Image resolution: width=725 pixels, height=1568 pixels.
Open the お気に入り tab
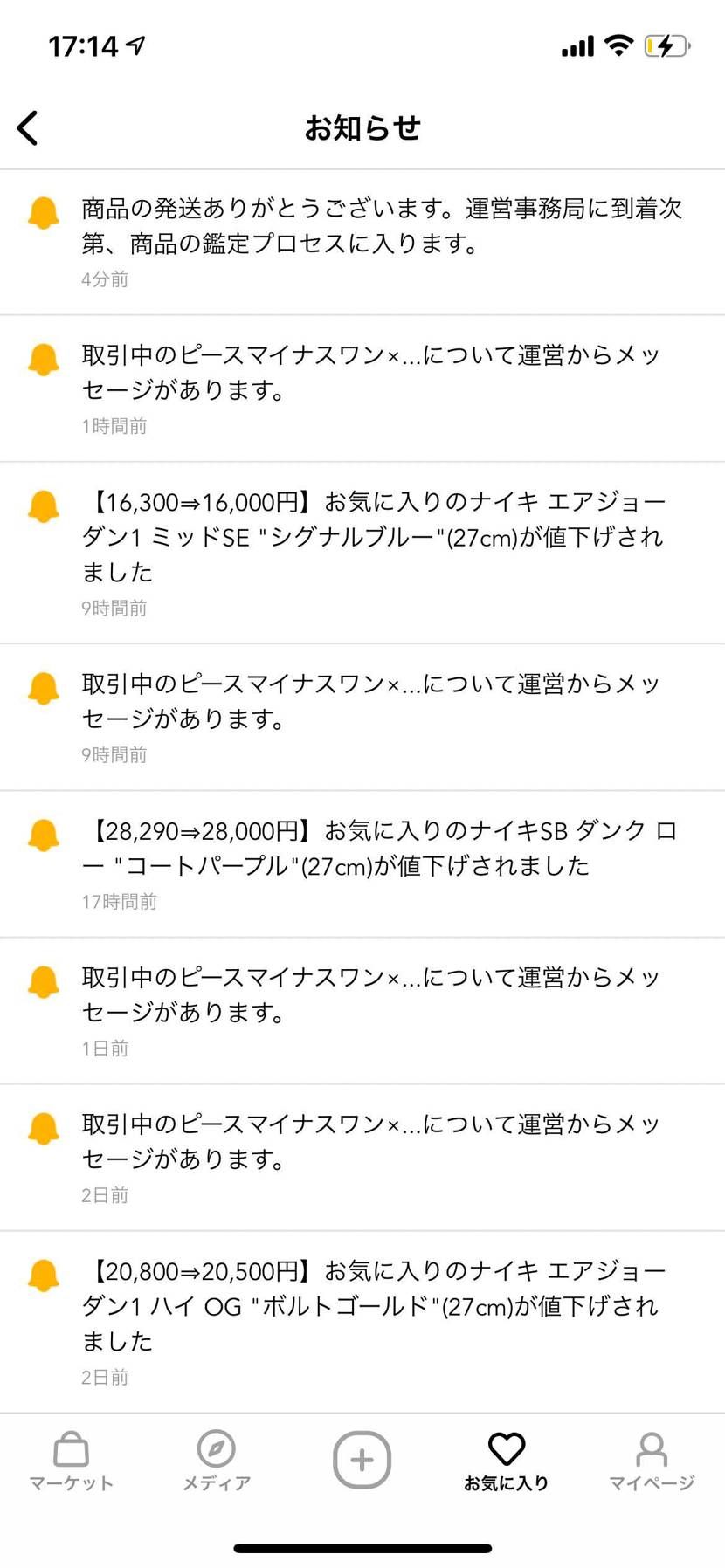point(507,1461)
